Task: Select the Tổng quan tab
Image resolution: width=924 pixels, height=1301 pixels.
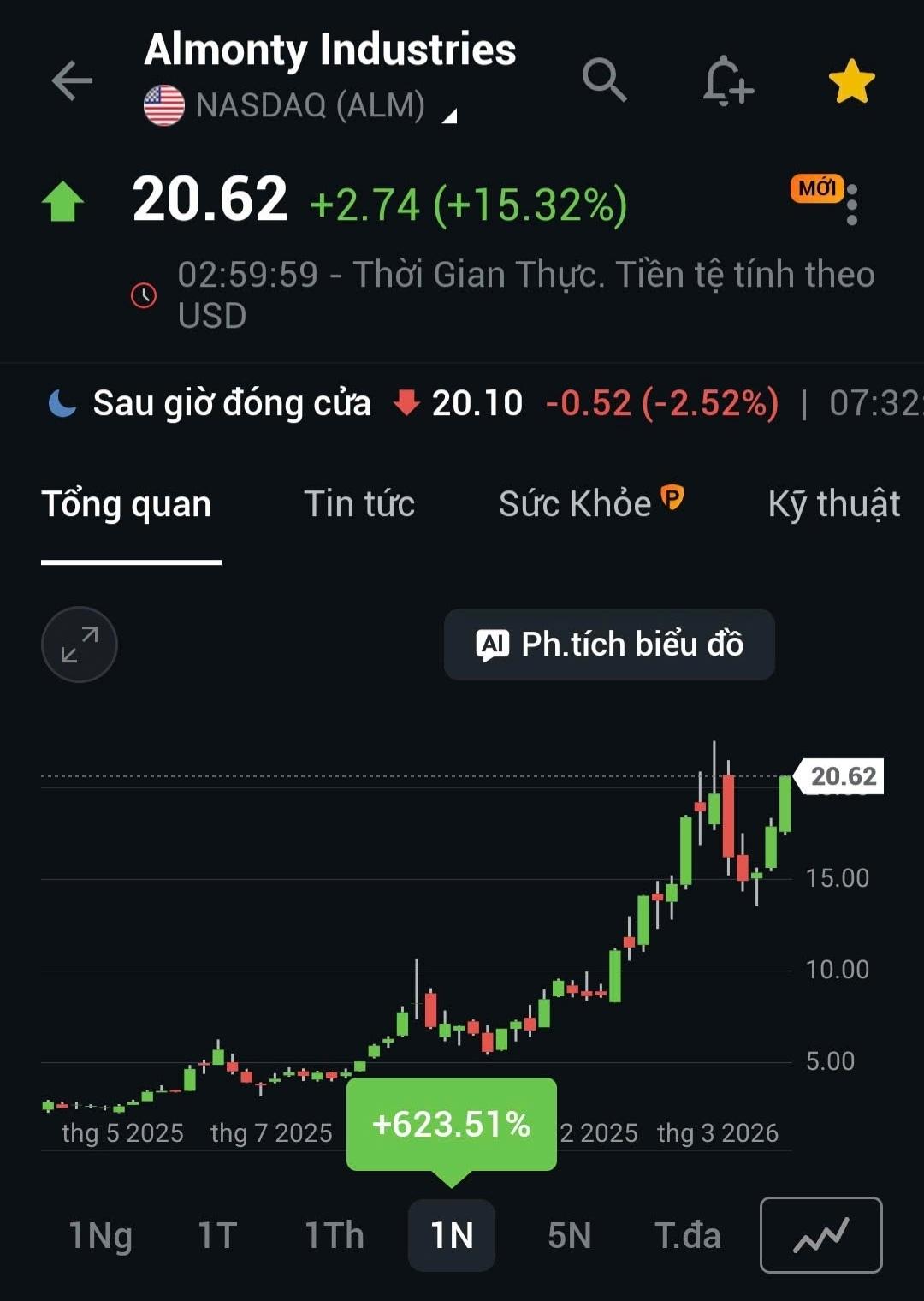Action: pos(127,504)
